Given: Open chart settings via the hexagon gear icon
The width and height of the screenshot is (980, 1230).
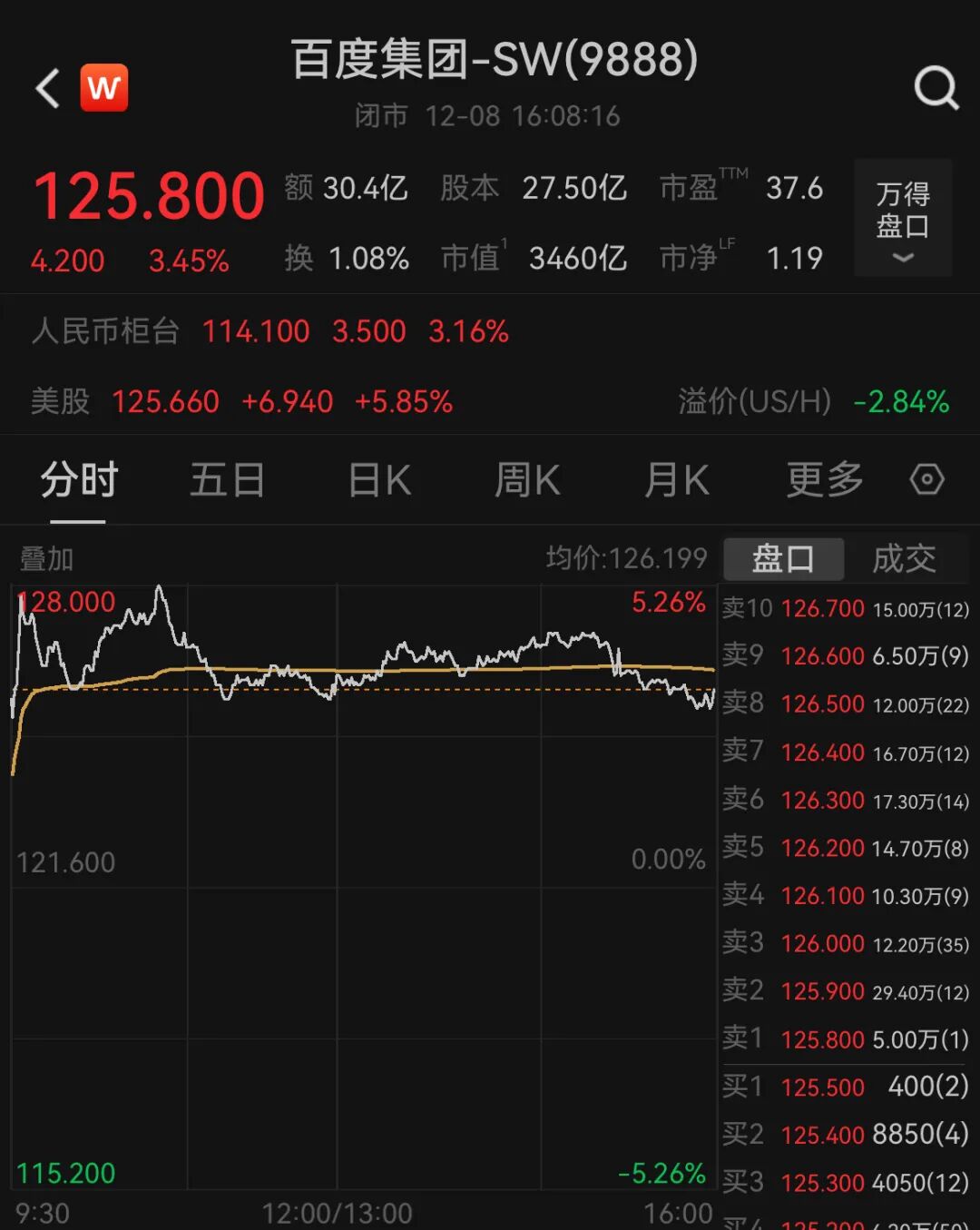Looking at the screenshot, I should (x=927, y=480).
